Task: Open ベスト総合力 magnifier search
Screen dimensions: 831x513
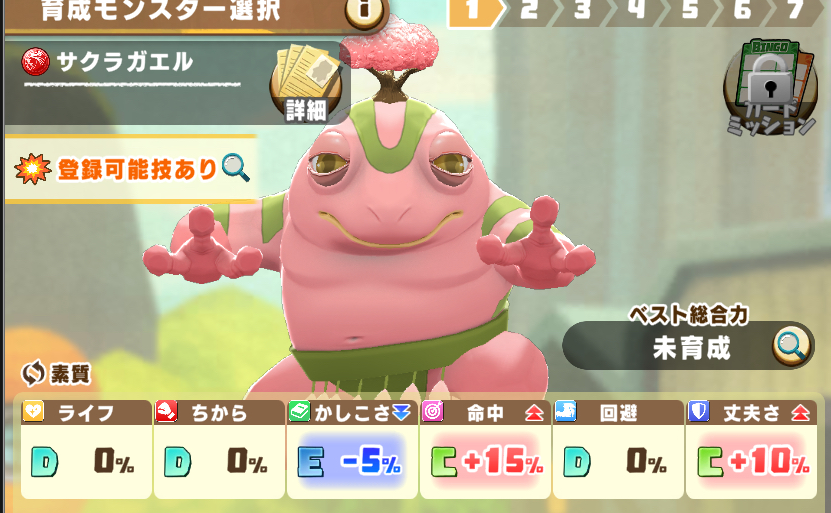Action: (790, 346)
